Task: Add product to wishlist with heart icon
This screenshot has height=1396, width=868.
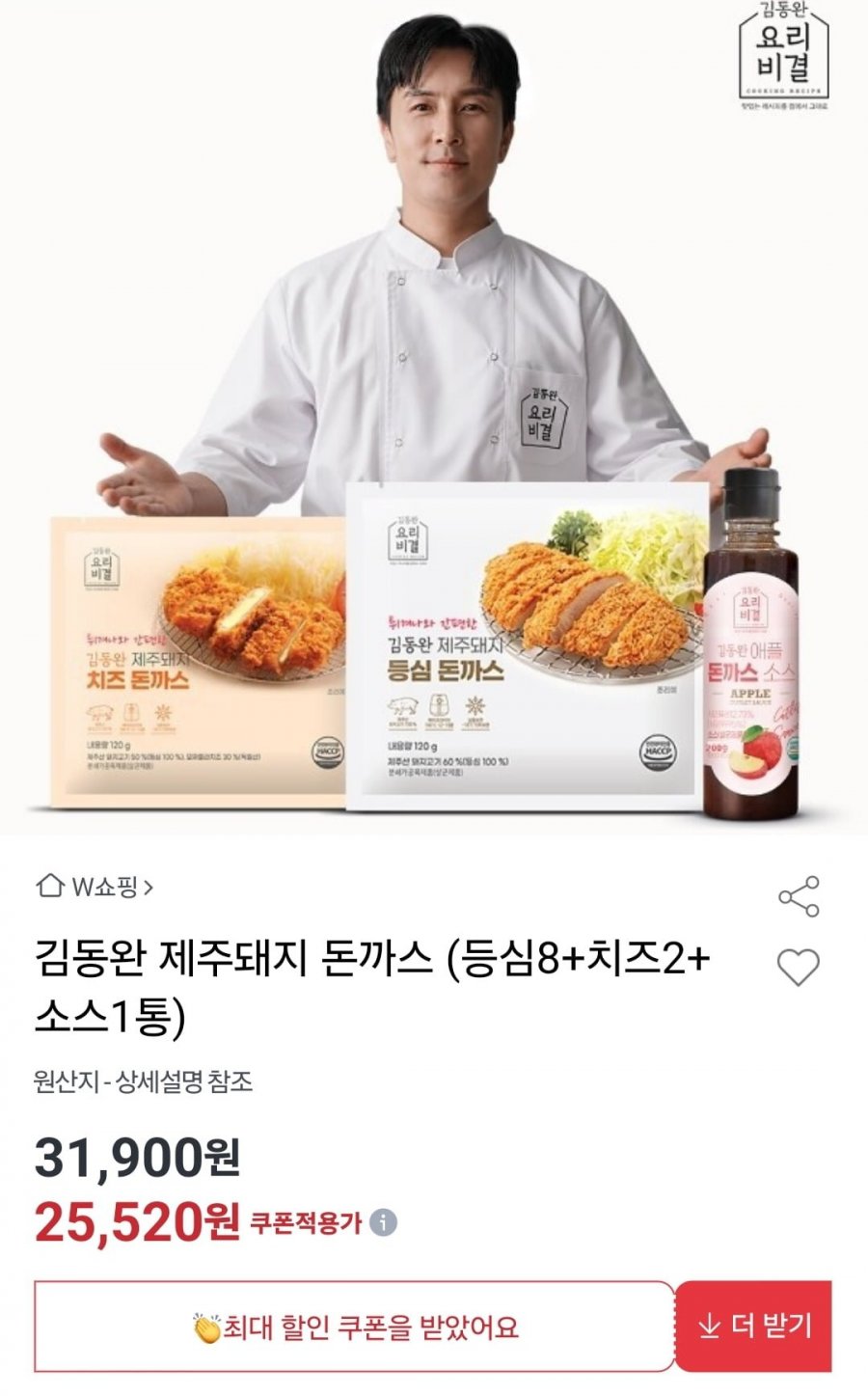Action: tap(798, 967)
